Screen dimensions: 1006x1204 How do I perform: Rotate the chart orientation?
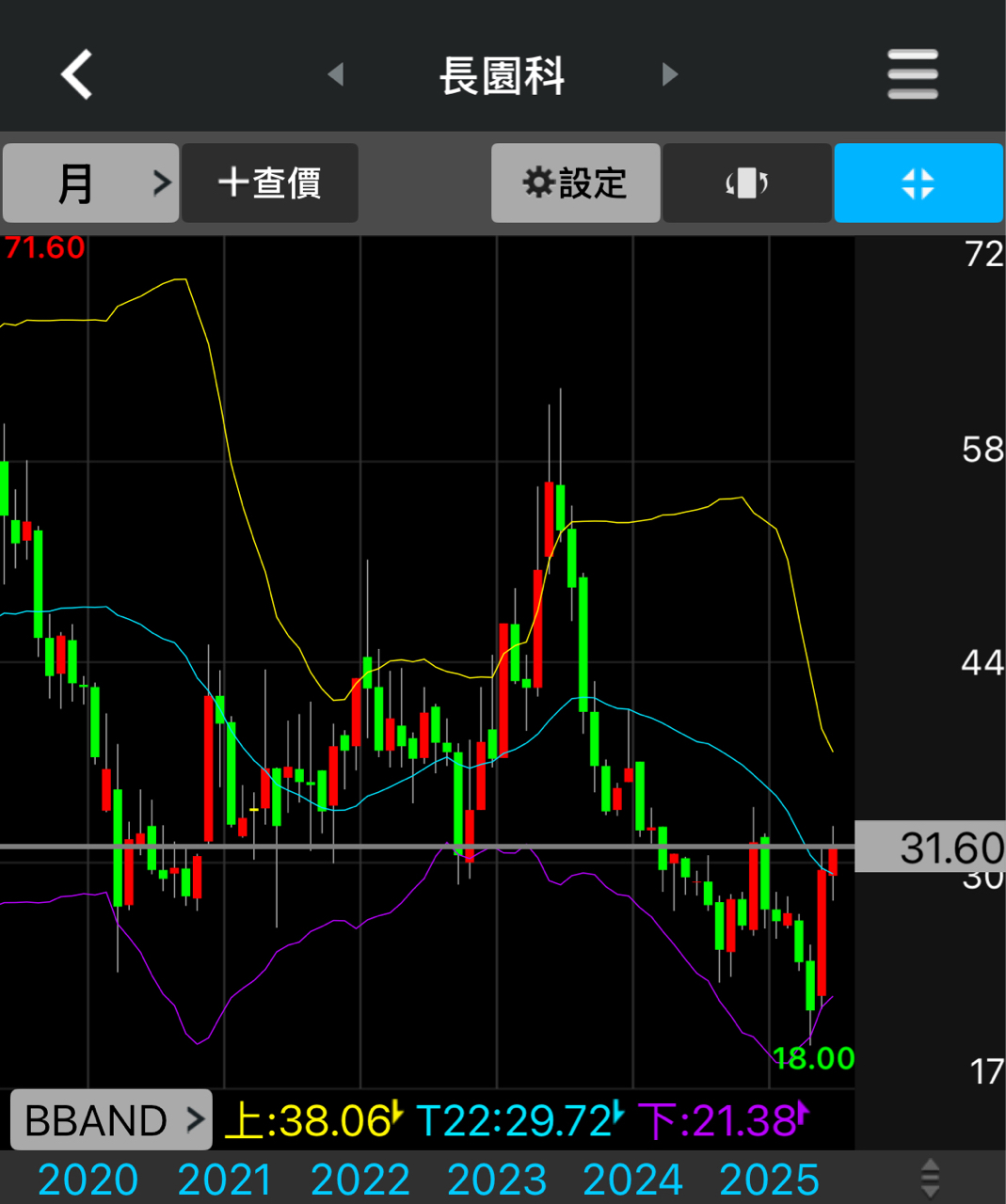pyautogui.click(x=747, y=182)
